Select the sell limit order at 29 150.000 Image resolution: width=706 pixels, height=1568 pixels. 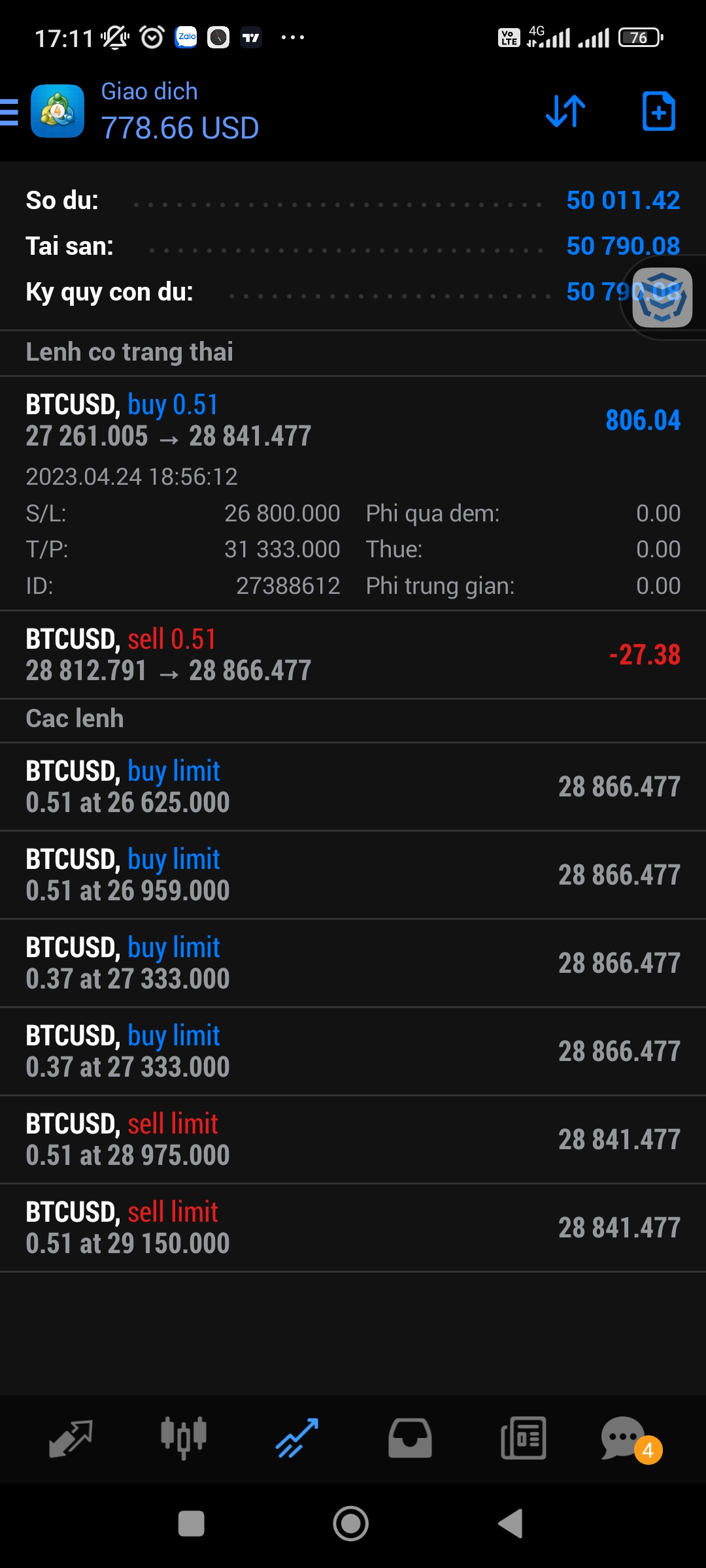[x=353, y=1228]
